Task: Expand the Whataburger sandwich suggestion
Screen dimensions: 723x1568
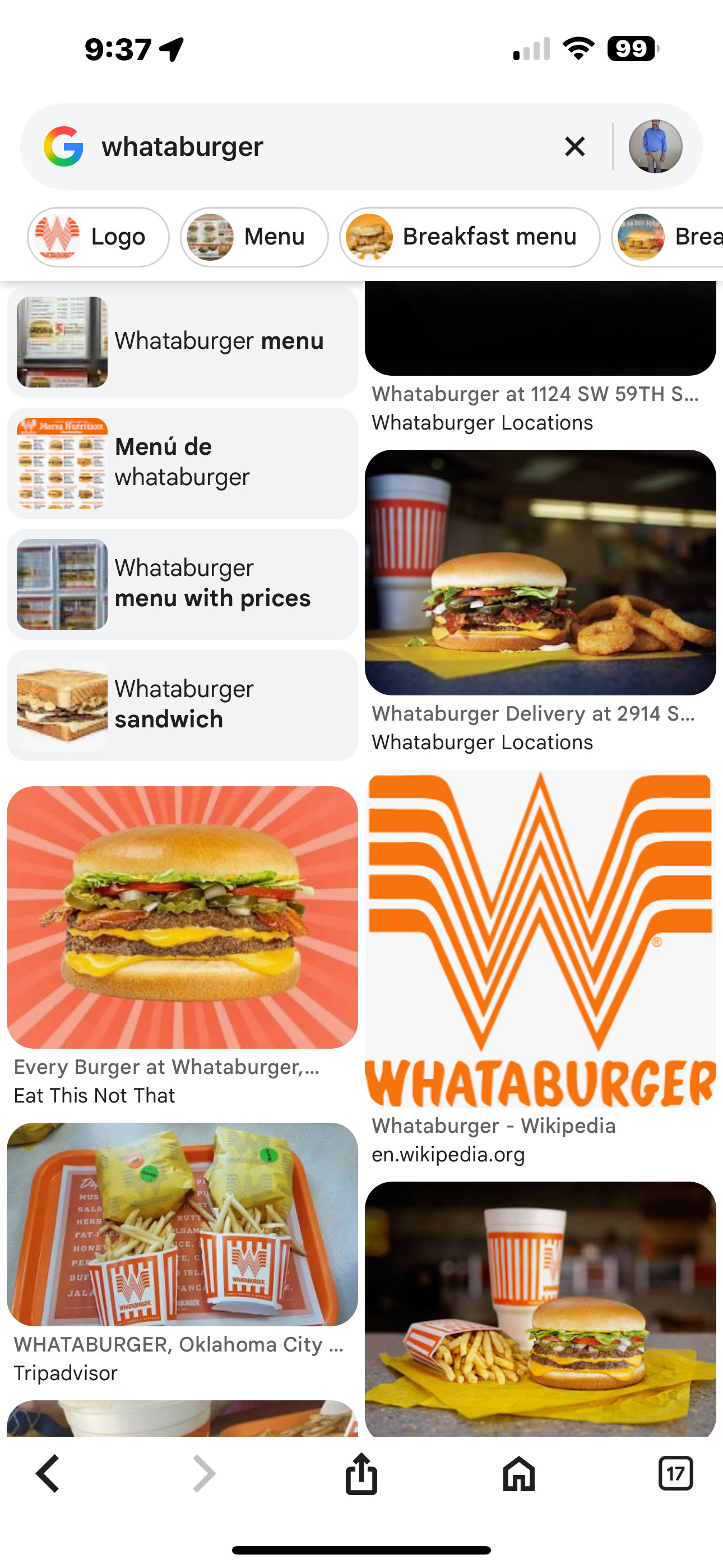Action: click(x=182, y=704)
